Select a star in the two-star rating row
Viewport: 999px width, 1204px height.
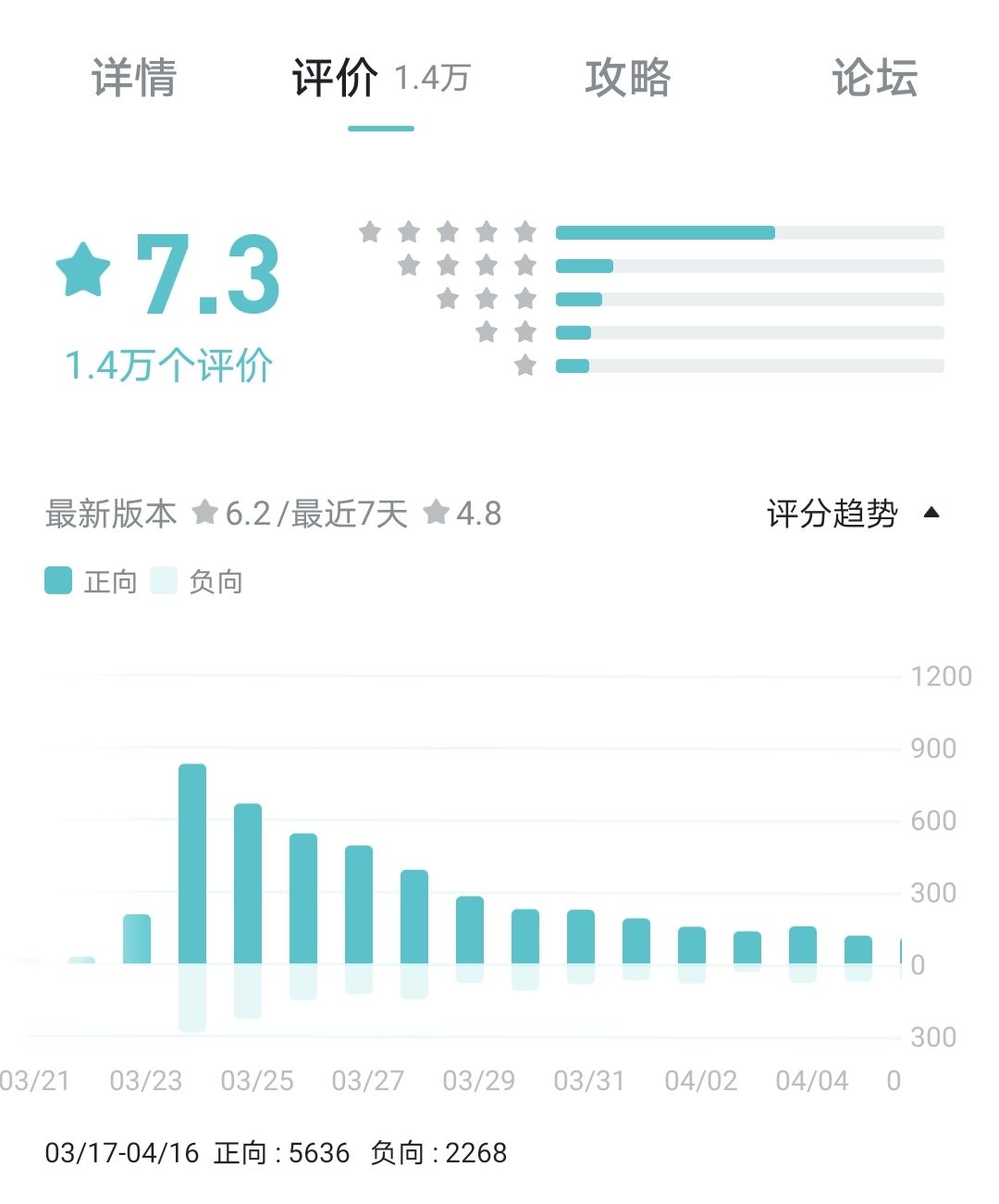pos(487,332)
